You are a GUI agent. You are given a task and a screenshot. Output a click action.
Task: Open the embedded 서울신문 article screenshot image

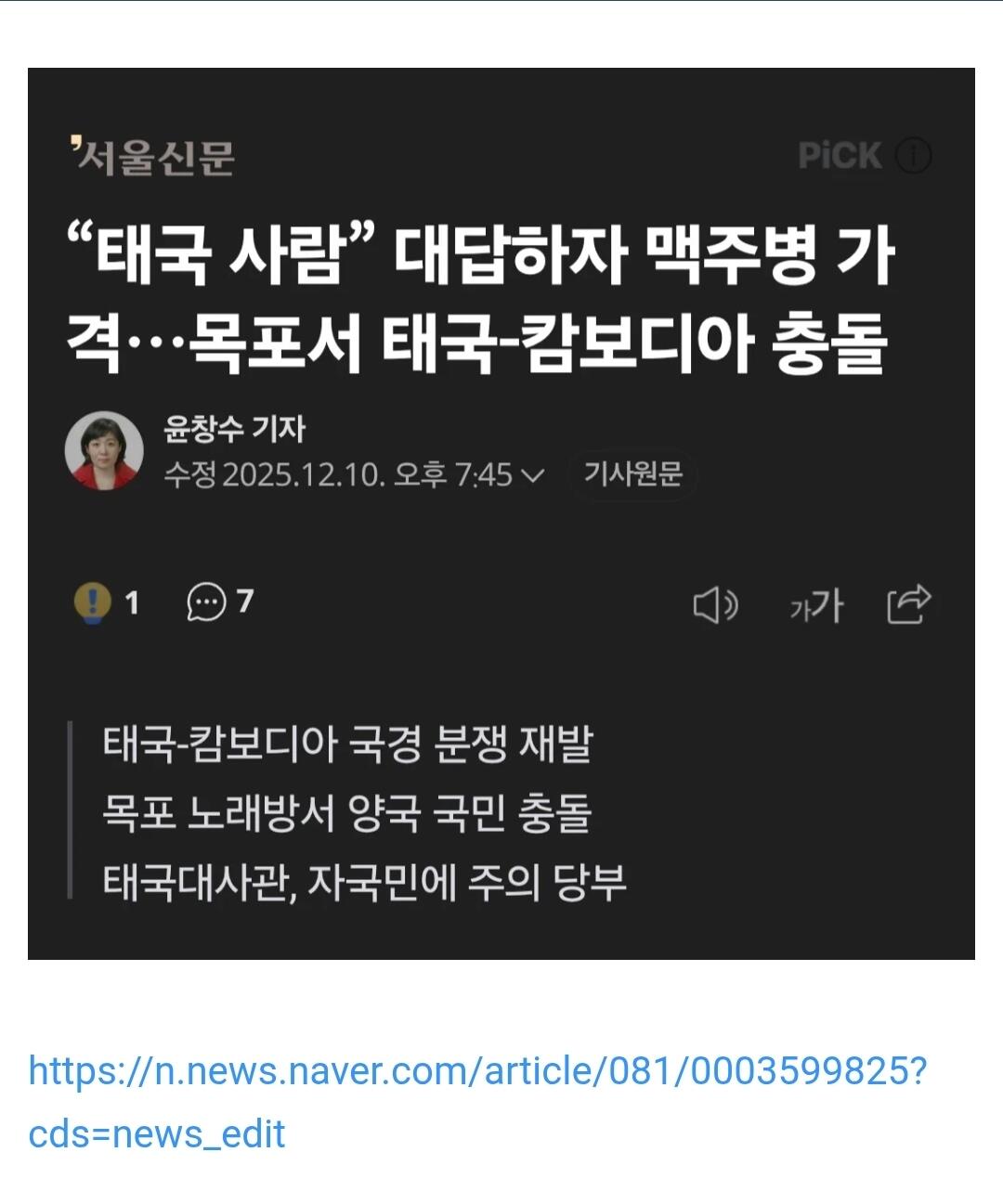[x=501, y=512]
